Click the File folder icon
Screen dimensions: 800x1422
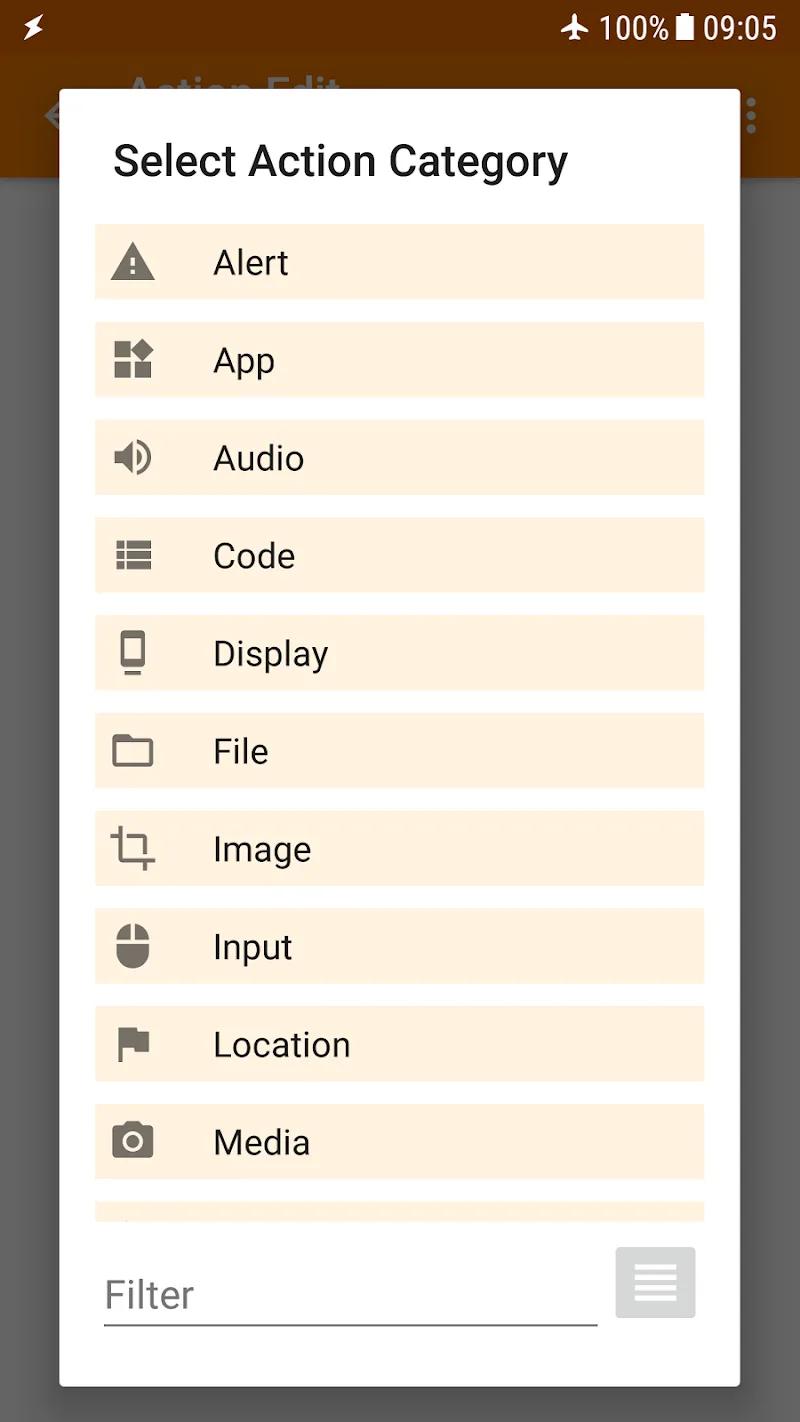pos(133,751)
